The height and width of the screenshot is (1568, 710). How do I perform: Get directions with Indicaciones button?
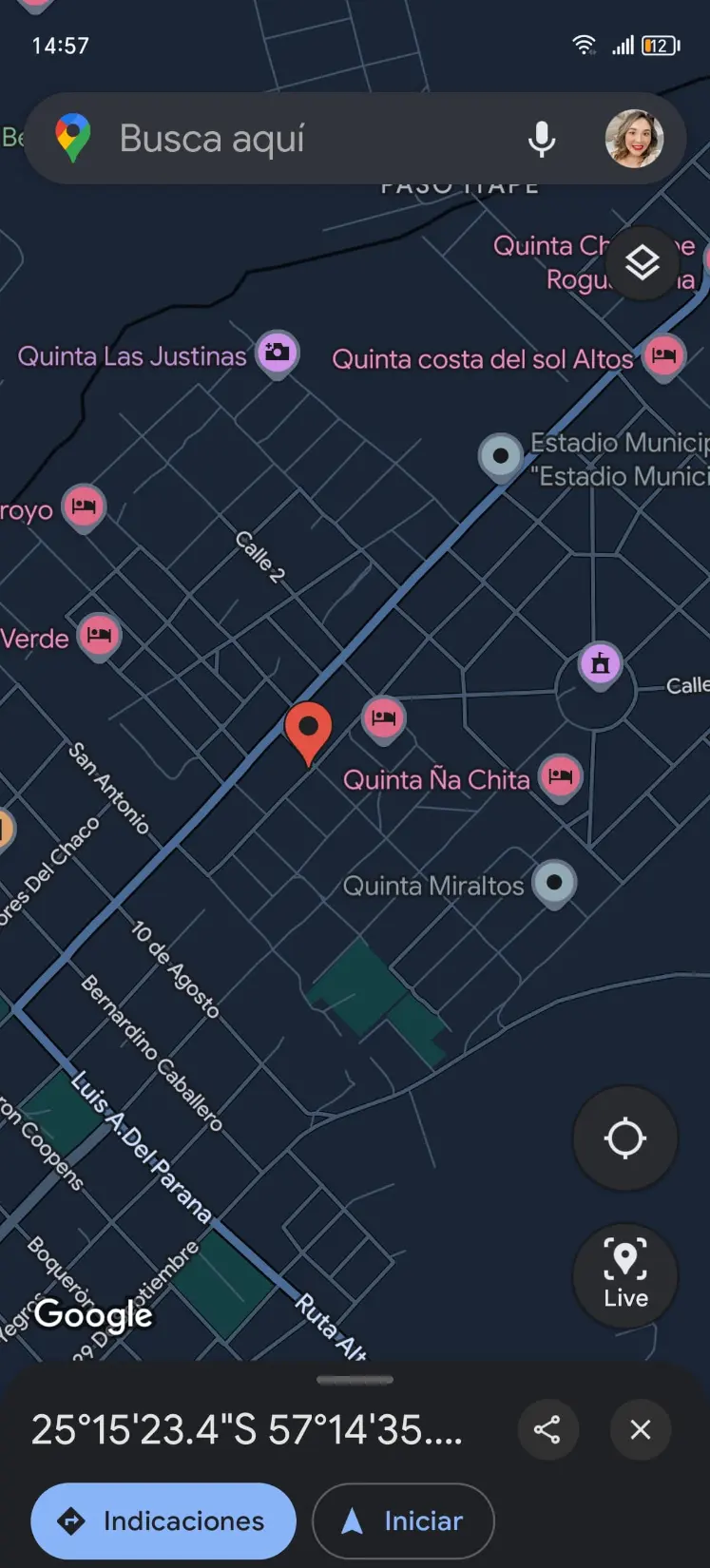[163, 1520]
